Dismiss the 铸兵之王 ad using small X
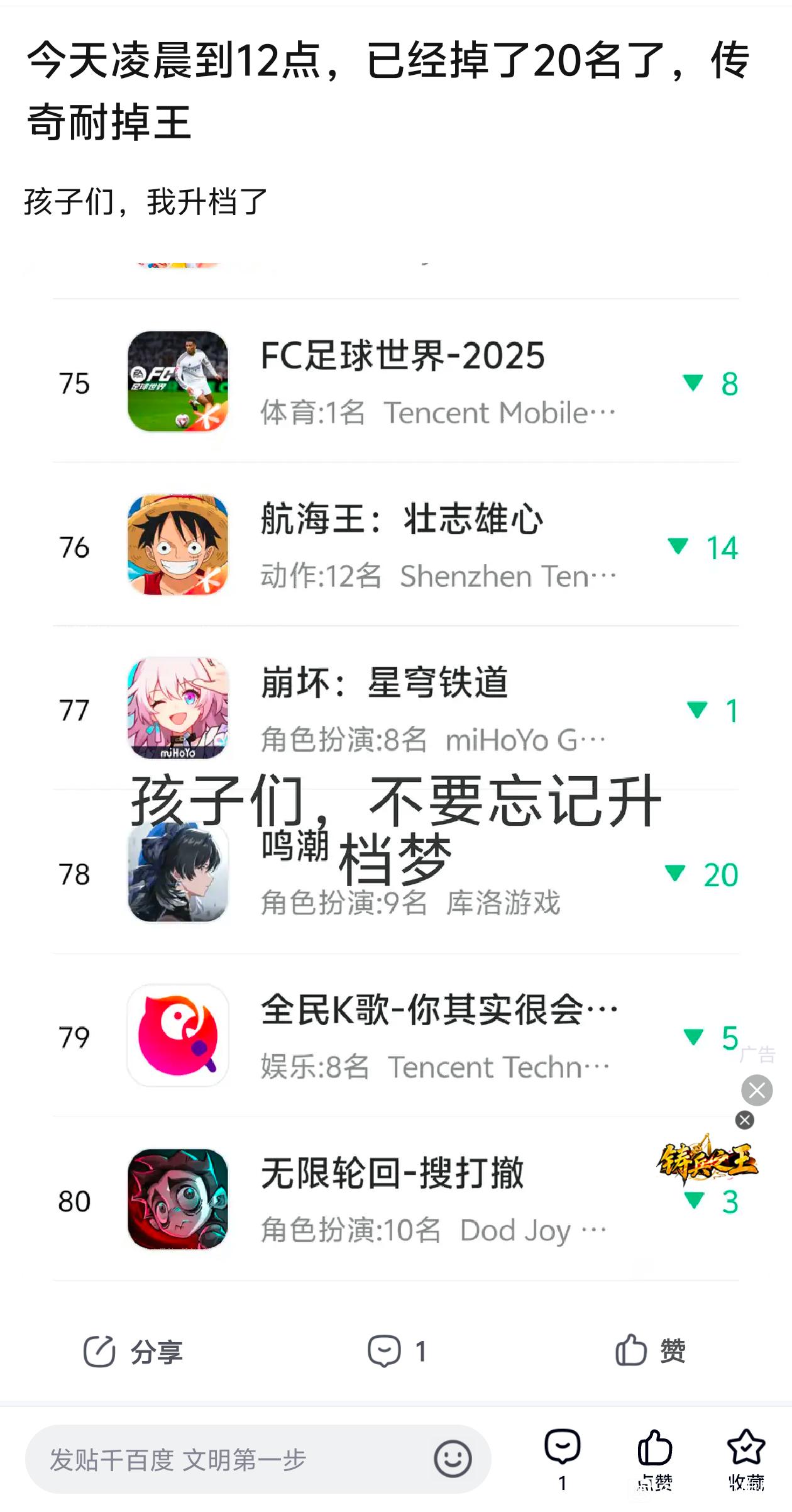The width and height of the screenshot is (792, 1512). click(x=745, y=1120)
